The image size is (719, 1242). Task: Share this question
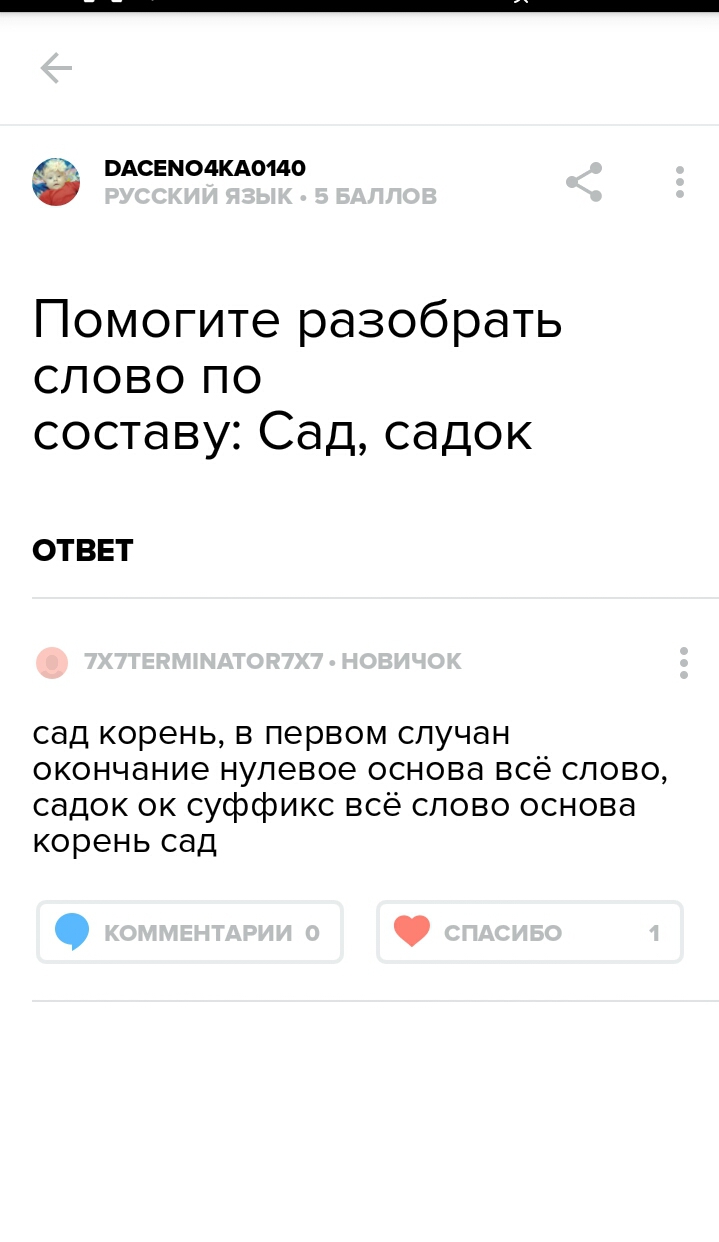[584, 182]
